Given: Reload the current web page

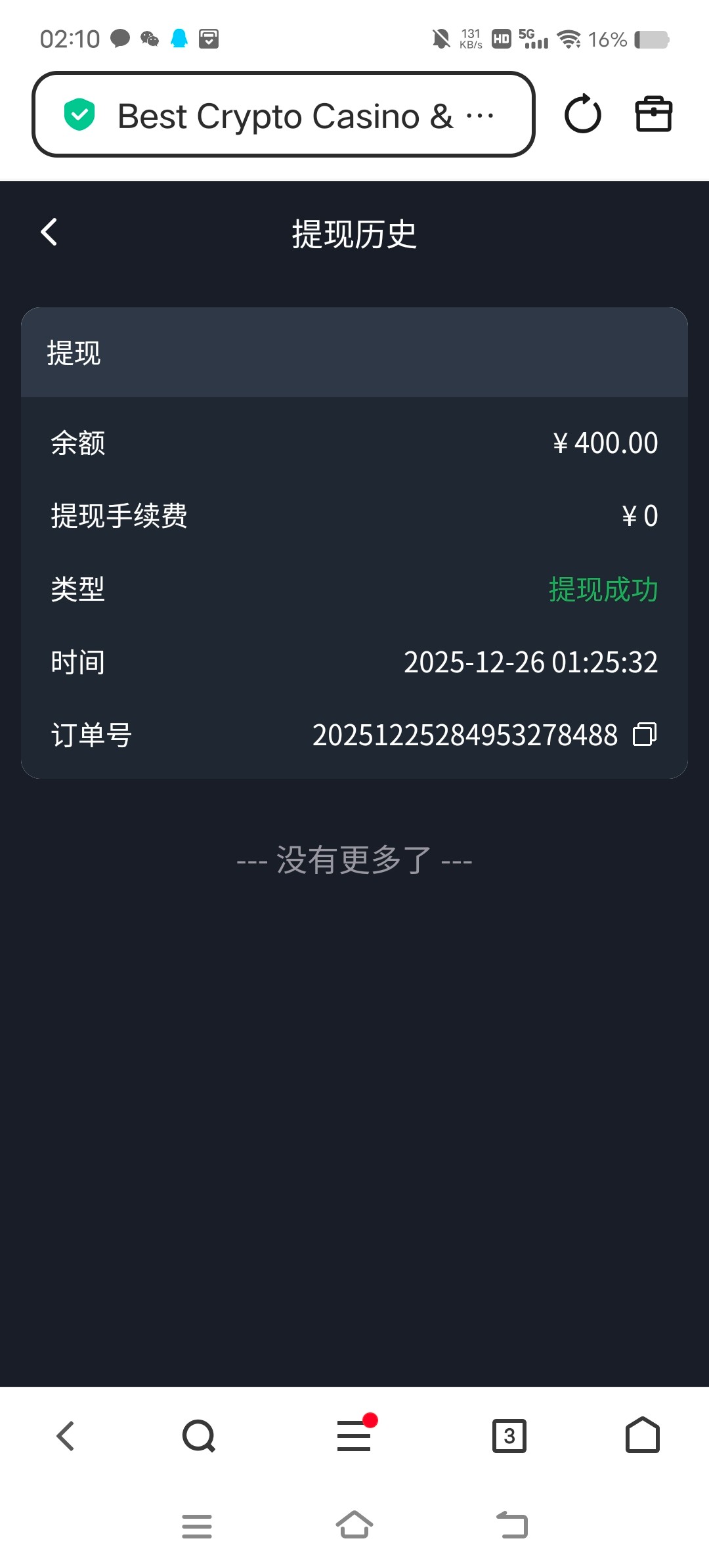Looking at the screenshot, I should (582, 115).
